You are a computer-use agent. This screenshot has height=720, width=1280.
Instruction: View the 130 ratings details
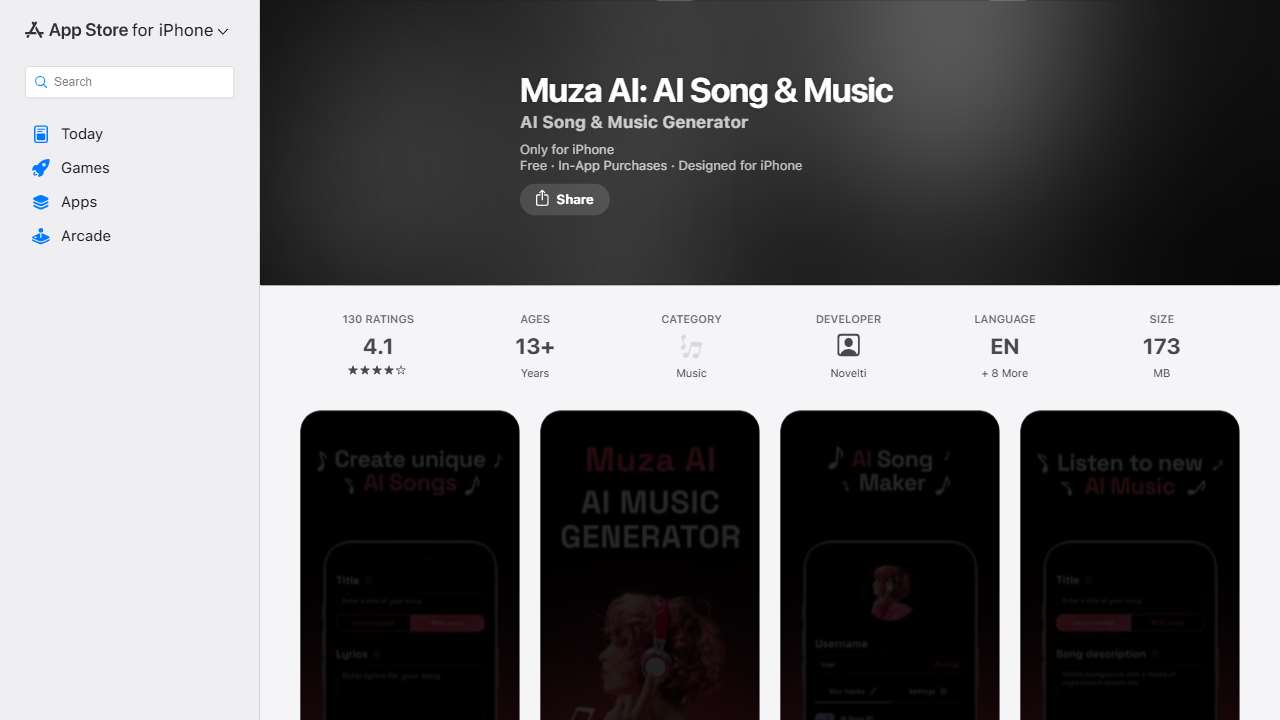[377, 346]
